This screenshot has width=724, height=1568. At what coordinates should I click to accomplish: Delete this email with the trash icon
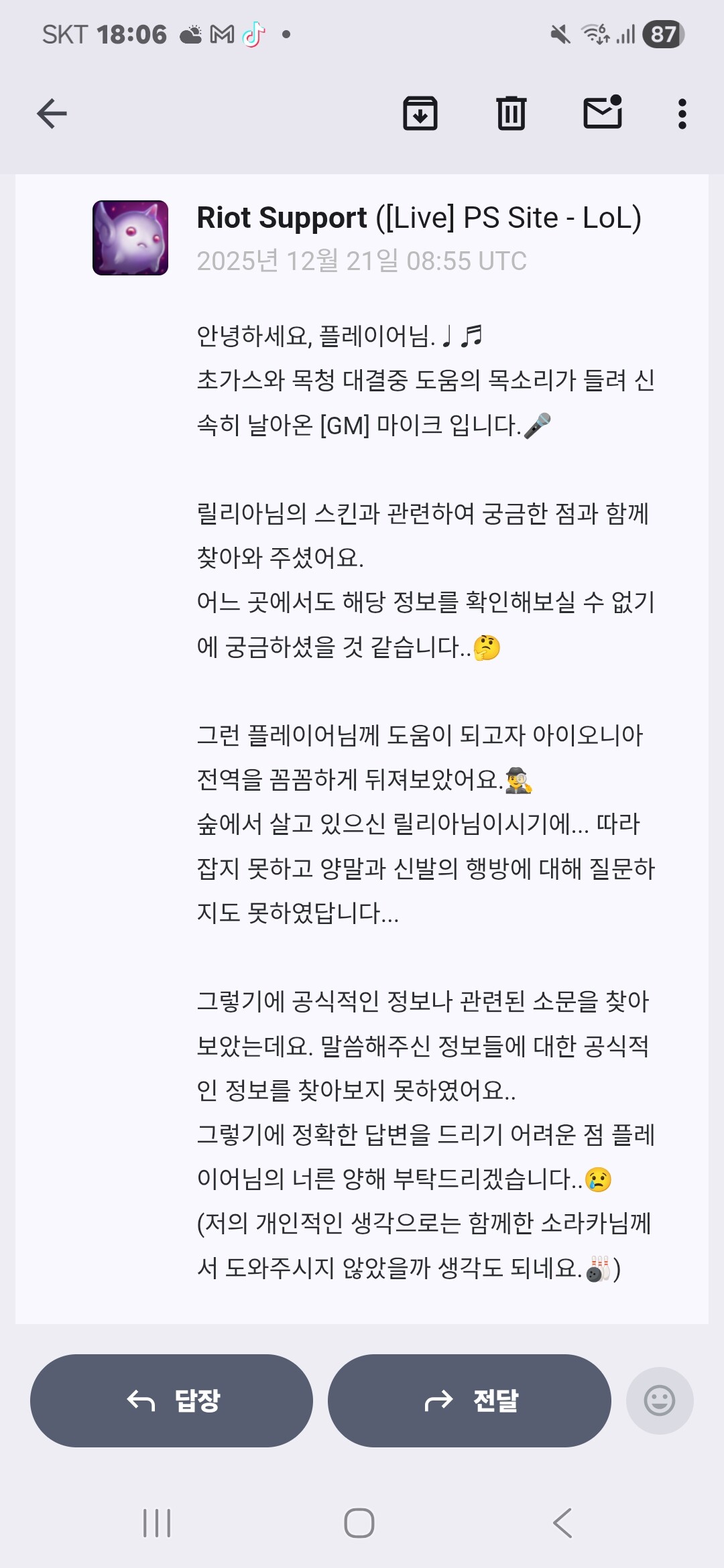(511, 113)
